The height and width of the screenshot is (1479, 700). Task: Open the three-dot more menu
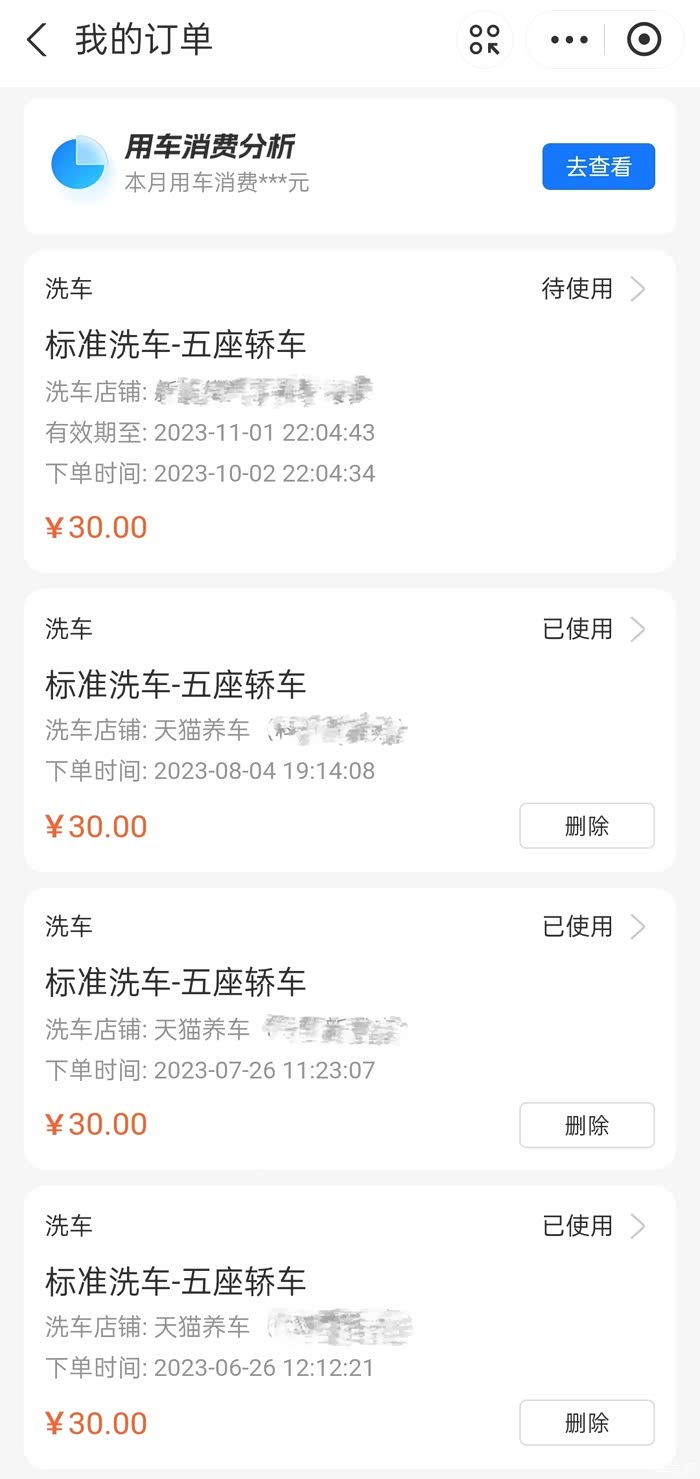[569, 41]
